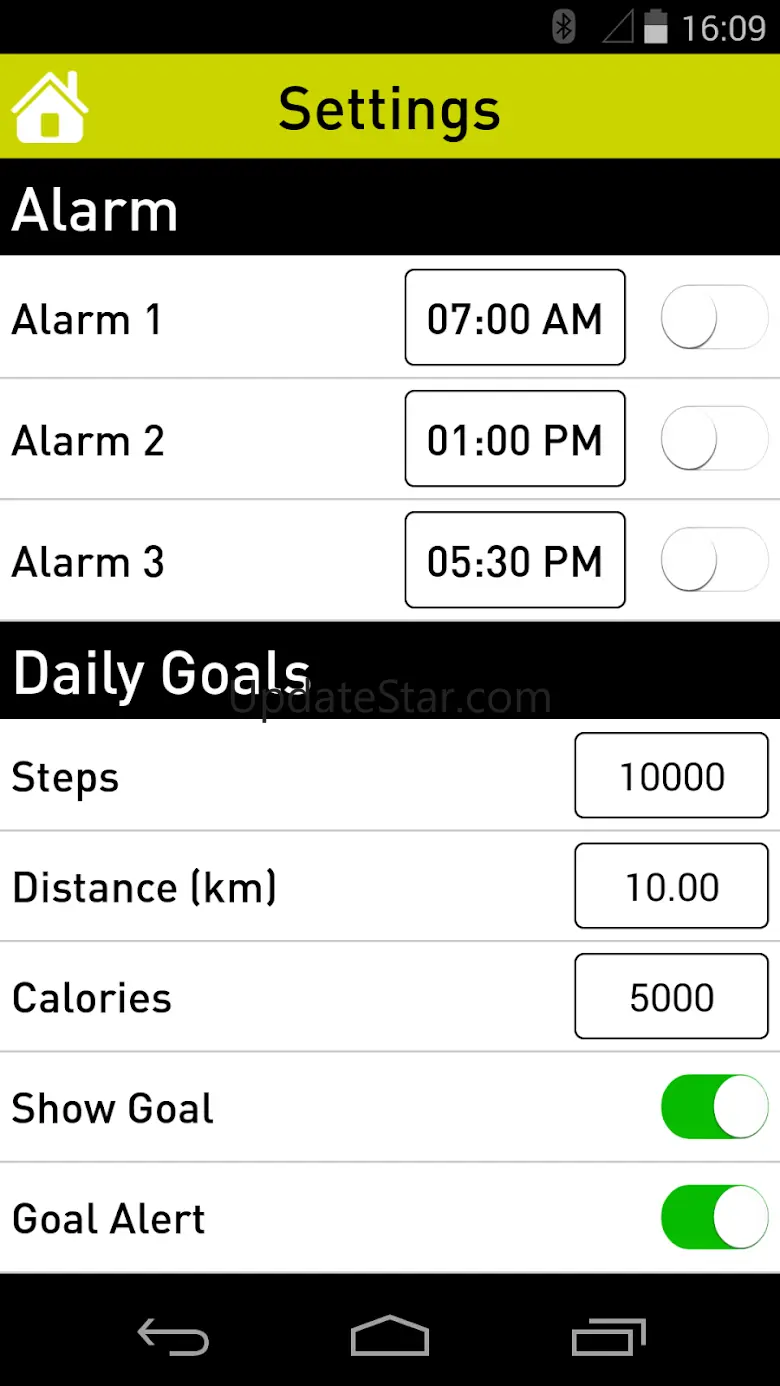Change Alarm 1 time 07:00 AM
Viewport: 780px width, 1386px height.
[515, 318]
